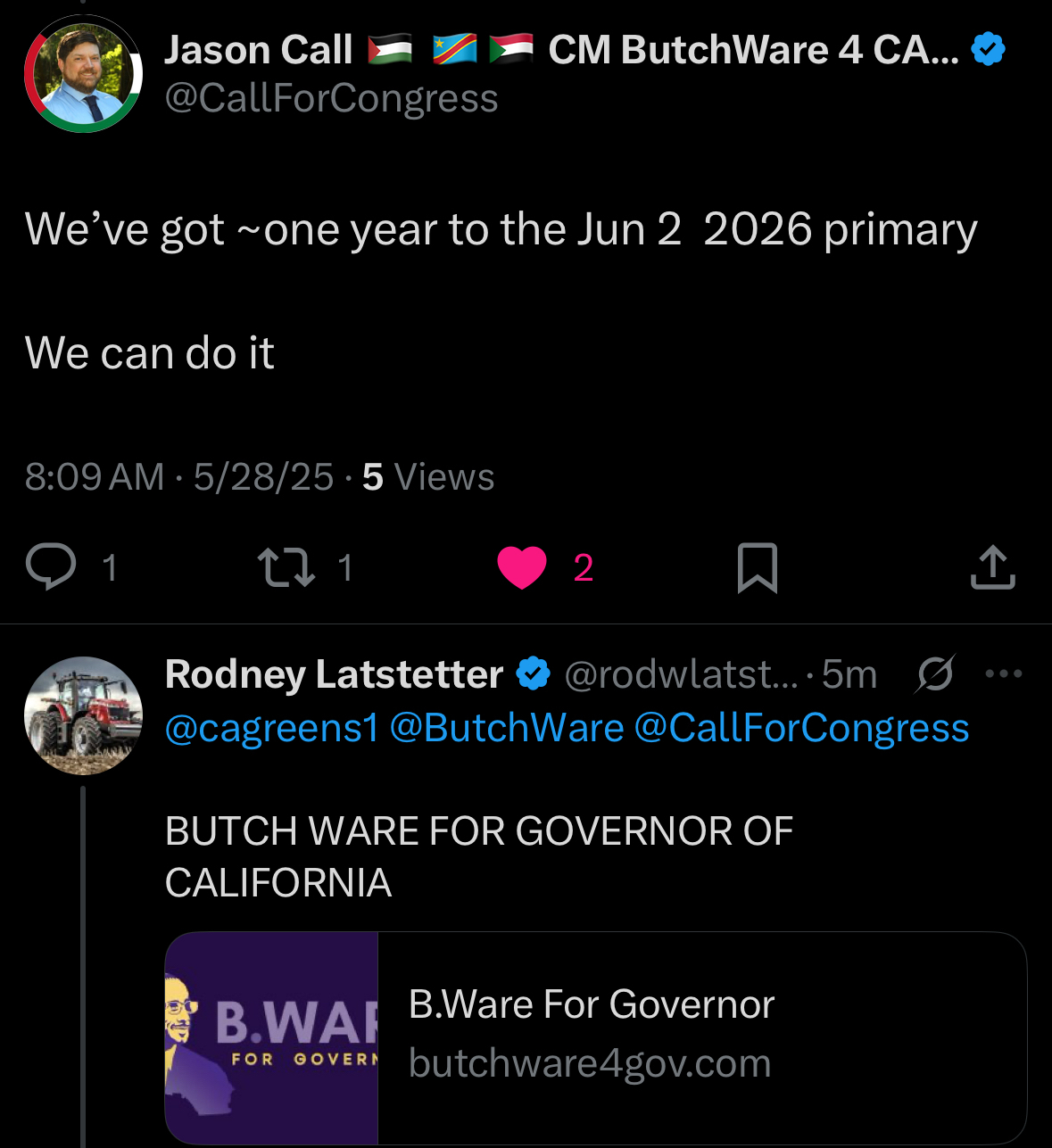Bookmark Jason Call's post
The width and height of the screenshot is (1052, 1148).
coord(758,567)
